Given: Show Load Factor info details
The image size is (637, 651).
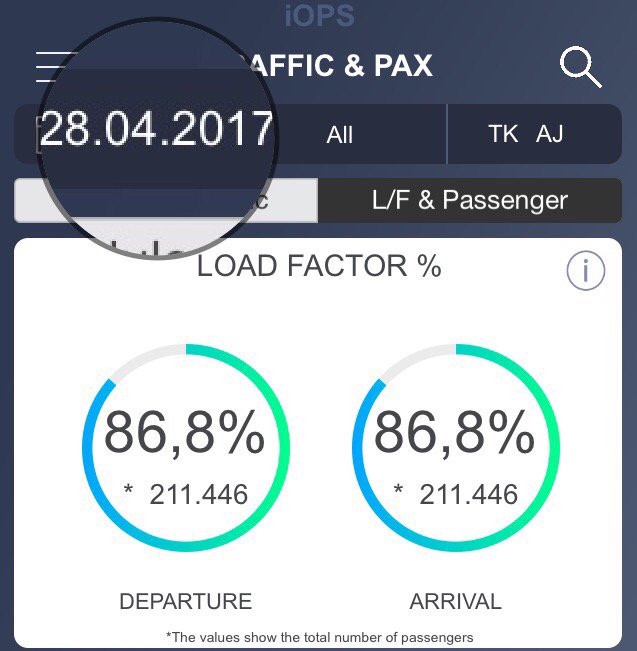Looking at the screenshot, I should 586,270.
